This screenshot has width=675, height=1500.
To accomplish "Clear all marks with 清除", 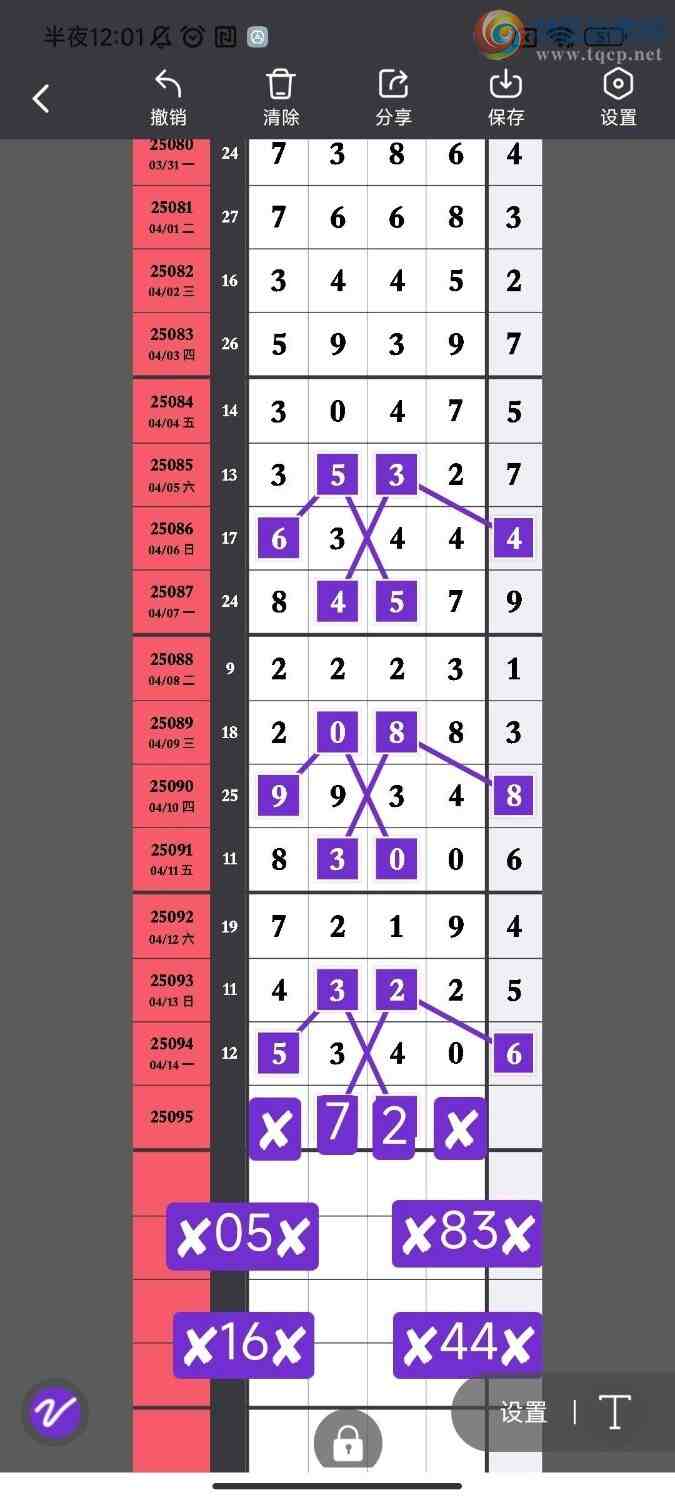I will [281, 98].
